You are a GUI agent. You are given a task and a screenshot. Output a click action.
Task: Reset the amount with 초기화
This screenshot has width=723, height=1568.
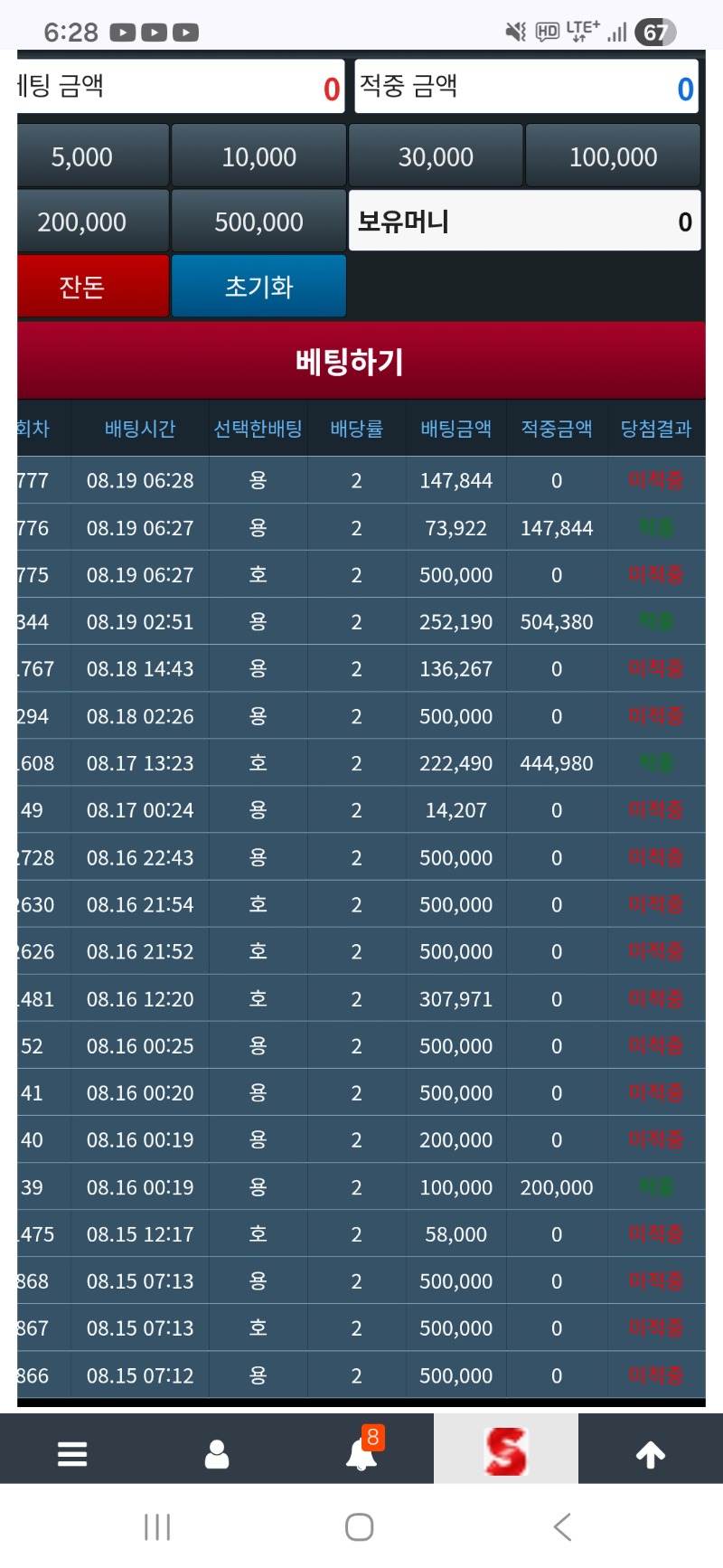(258, 287)
